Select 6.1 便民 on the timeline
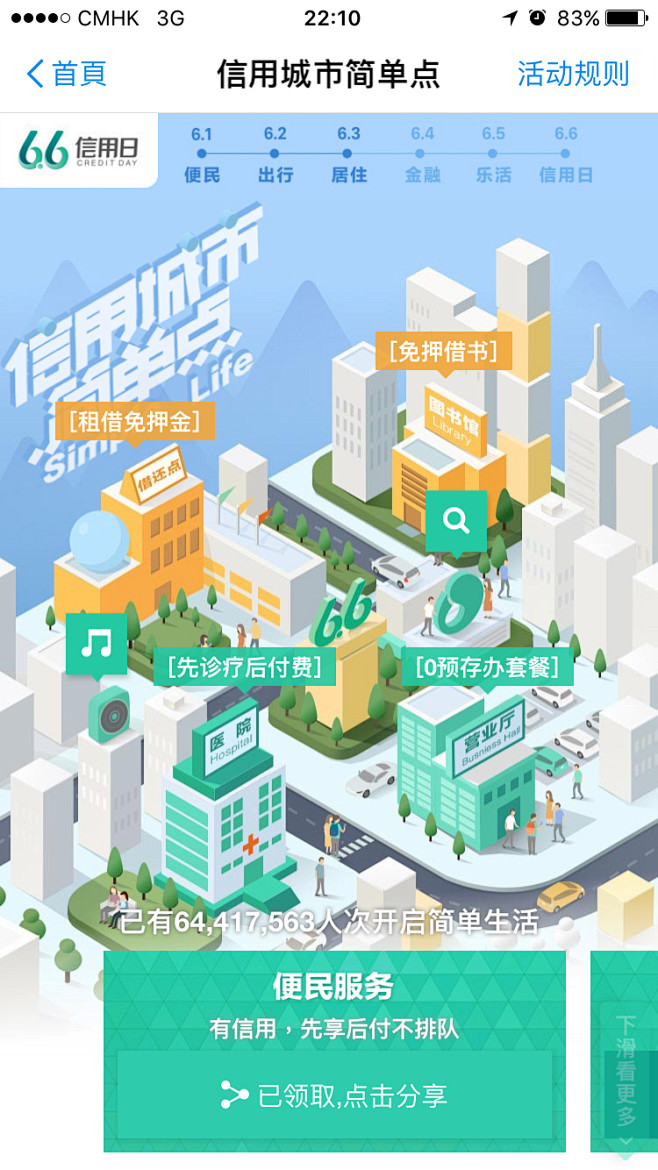 (x=202, y=155)
